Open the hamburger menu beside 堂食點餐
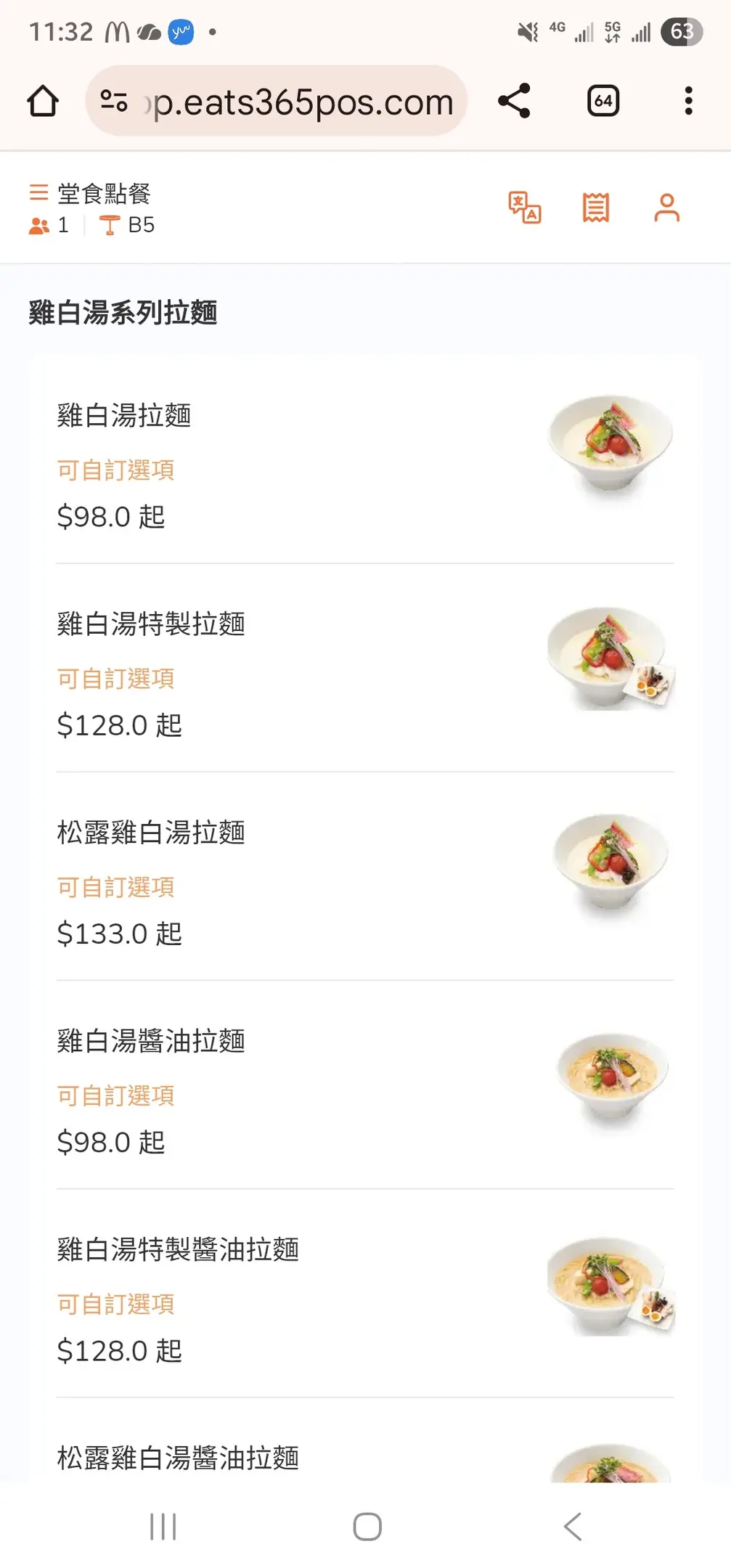The image size is (731, 1568). tap(38, 192)
